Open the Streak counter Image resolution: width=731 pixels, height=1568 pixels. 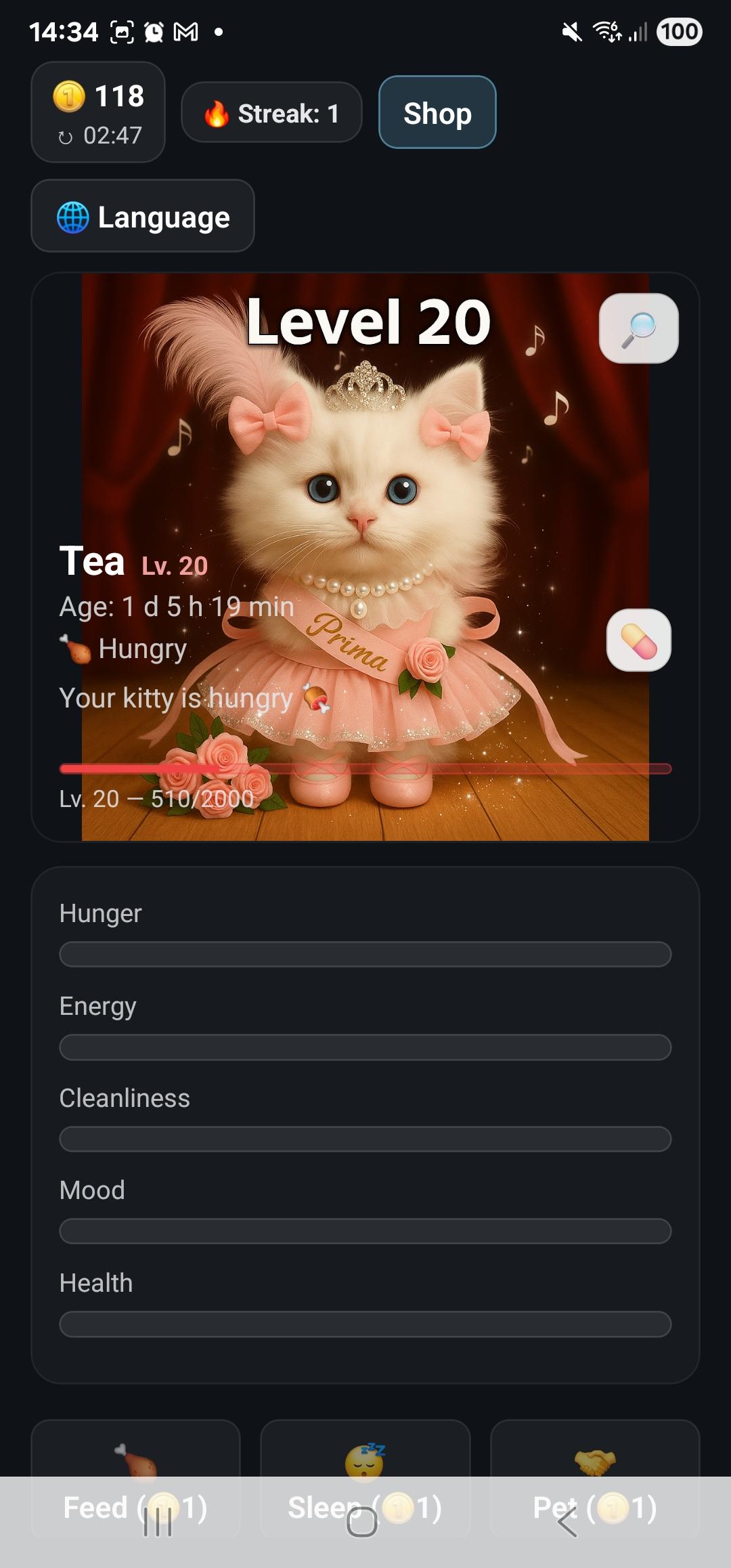(x=271, y=112)
